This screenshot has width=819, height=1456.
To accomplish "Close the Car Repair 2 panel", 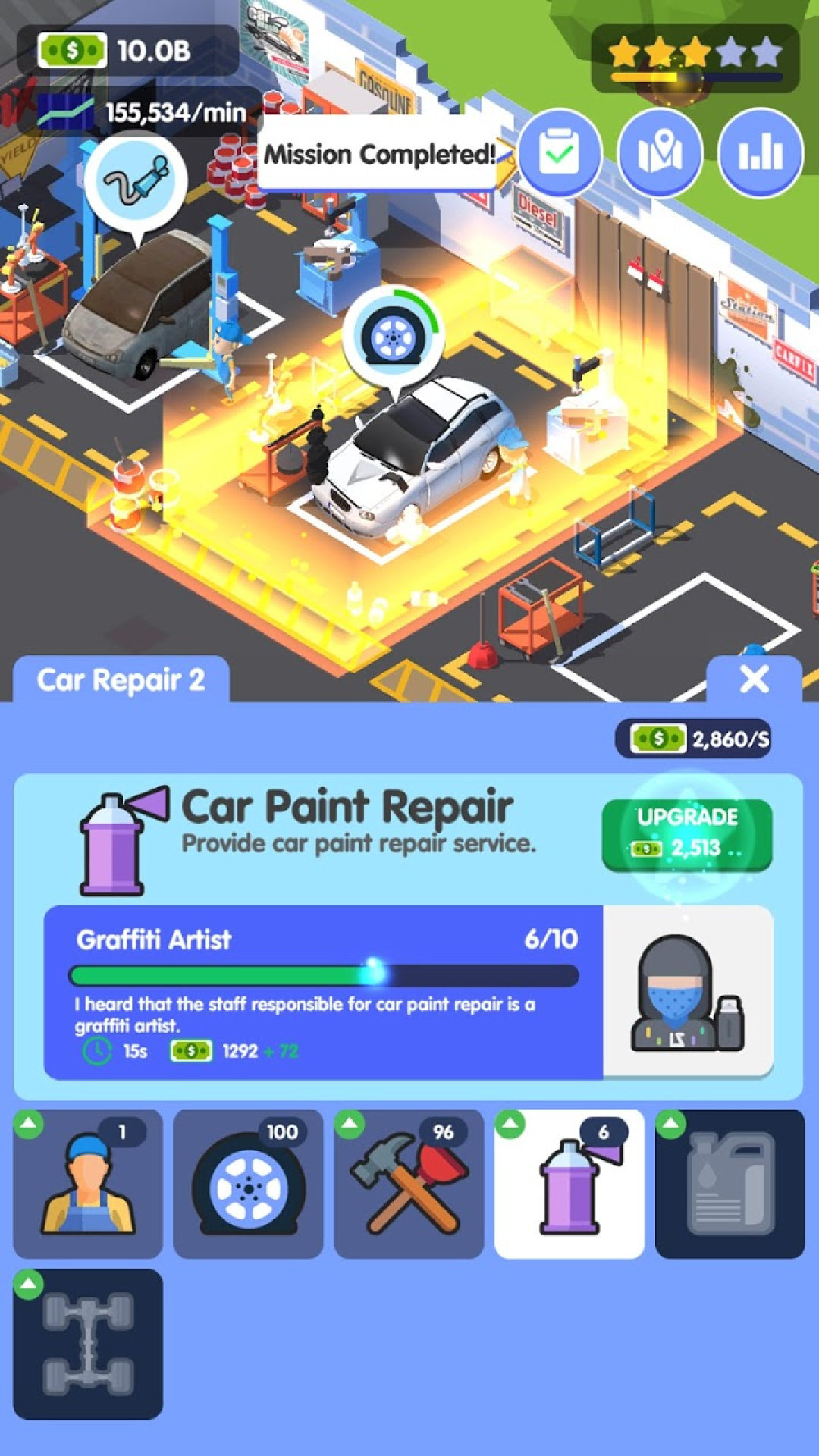I will click(x=754, y=679).
